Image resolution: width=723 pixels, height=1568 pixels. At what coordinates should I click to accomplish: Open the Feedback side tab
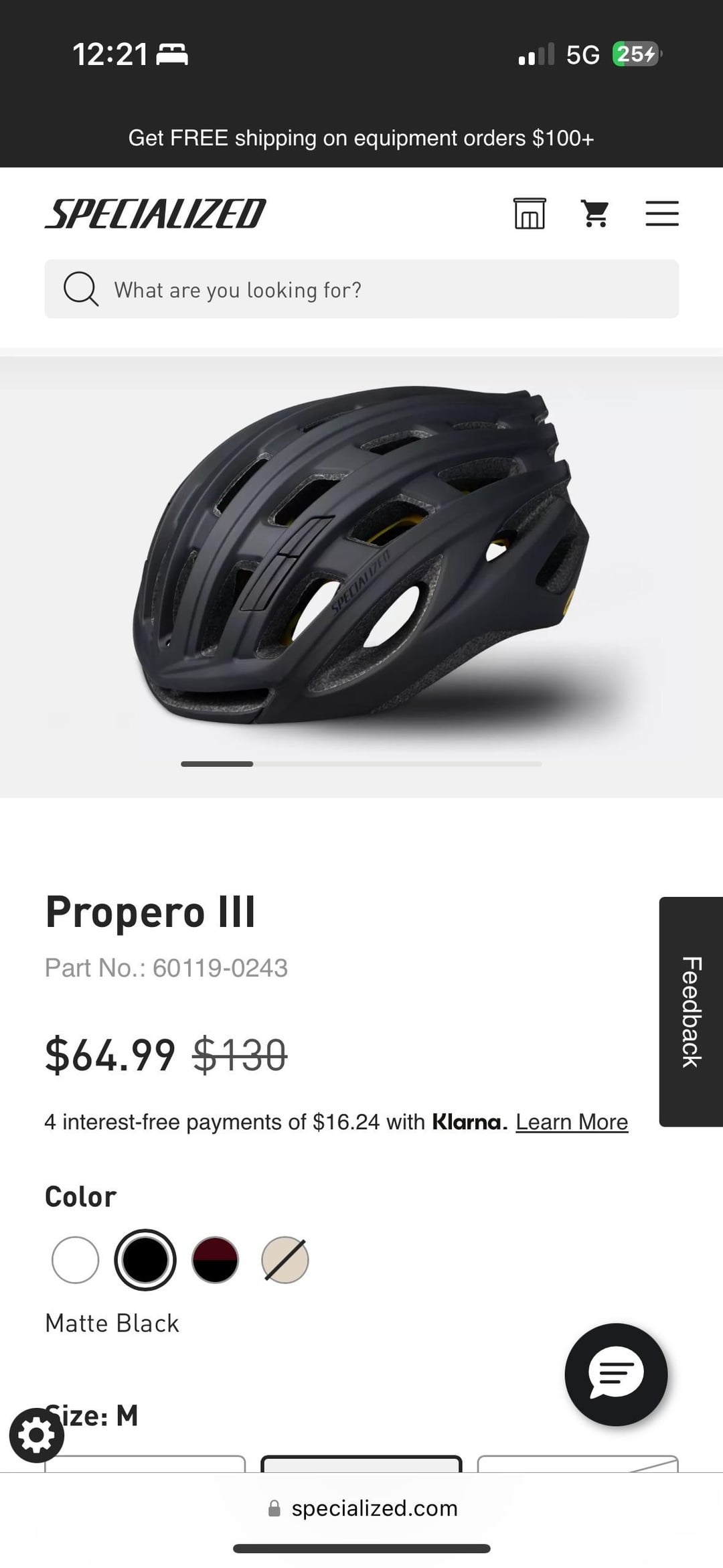pos(691,1011)
